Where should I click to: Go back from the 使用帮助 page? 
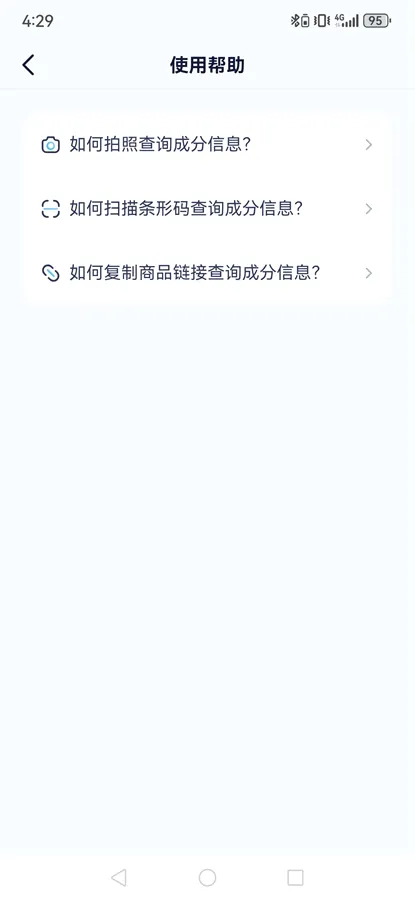click(28, 65)
